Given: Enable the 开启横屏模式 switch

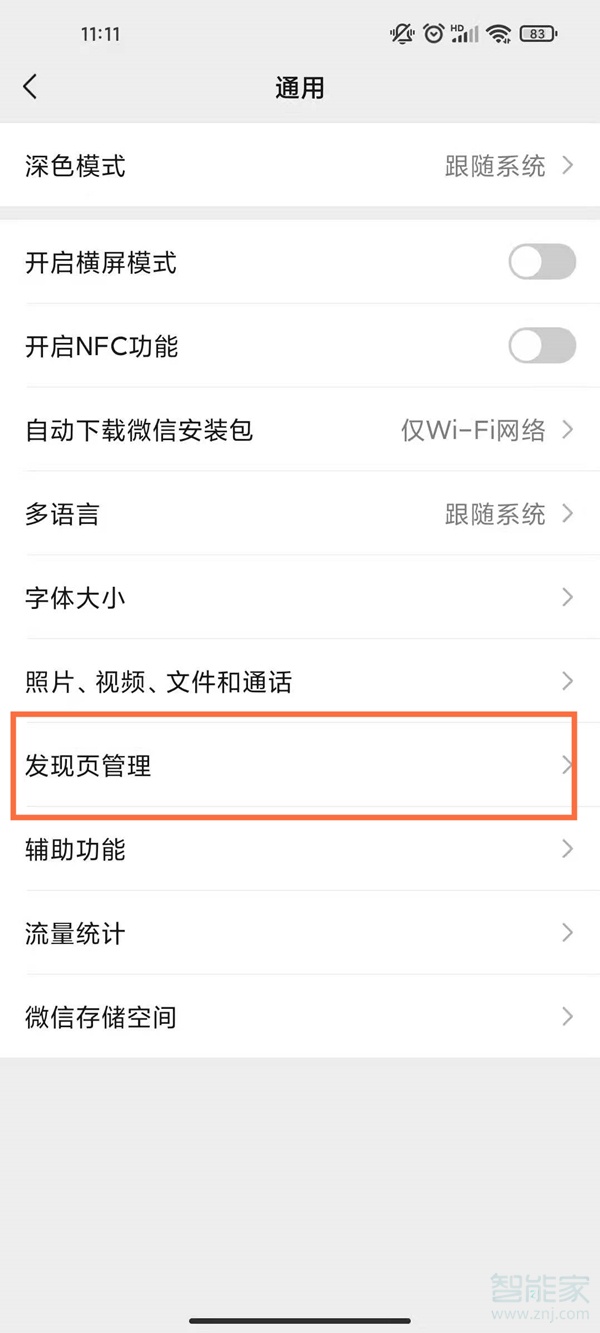Looking at the screenshot, I should point(542,263).
